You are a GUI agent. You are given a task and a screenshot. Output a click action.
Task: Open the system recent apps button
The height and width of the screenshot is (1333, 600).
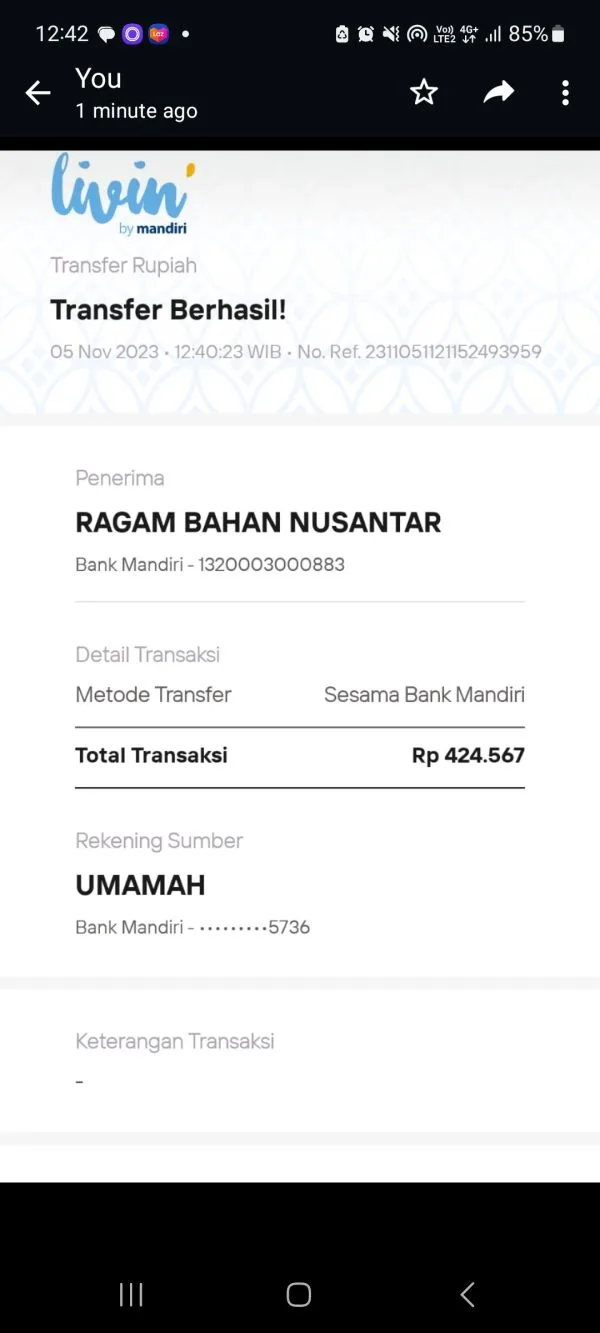click(x=131, y=1295)
